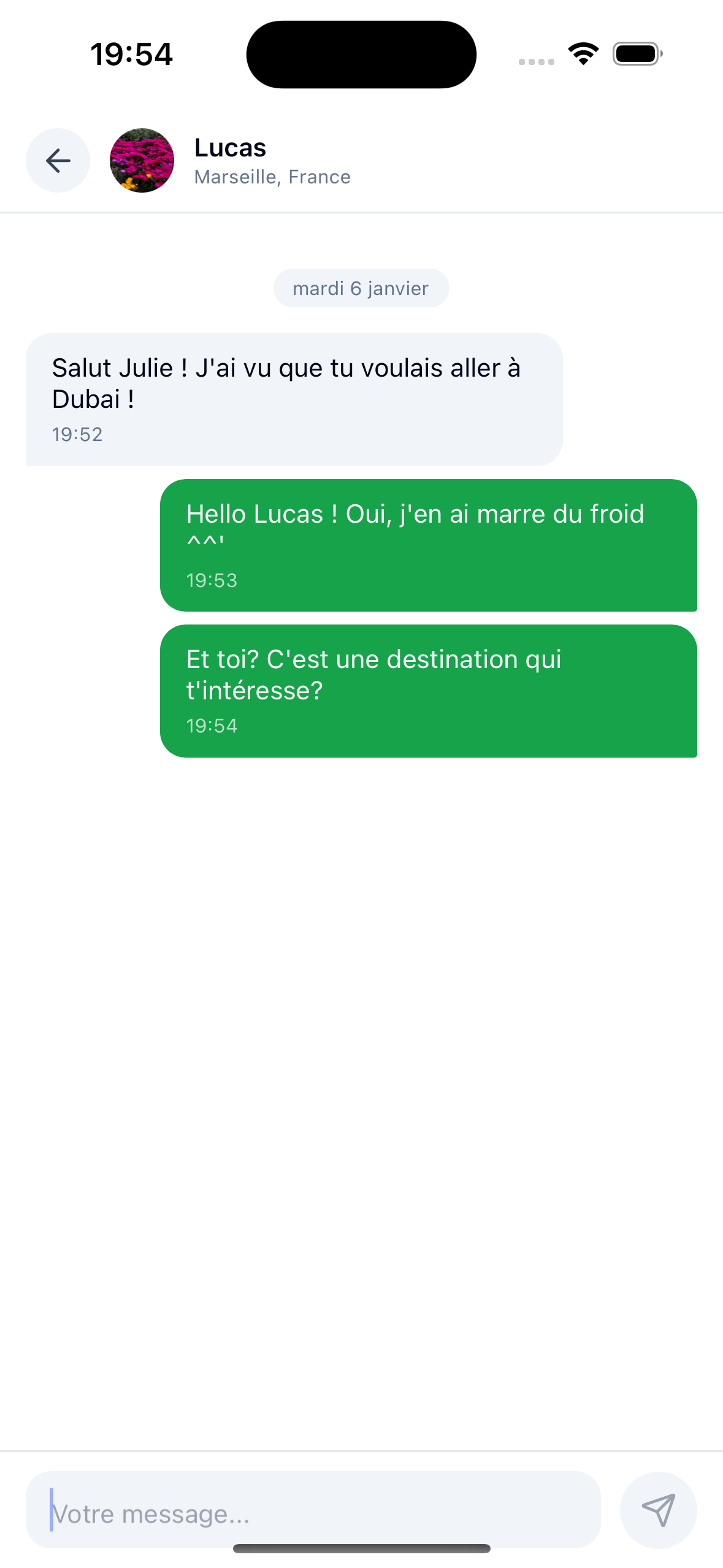Open Lucas's profile picture
The image size is (723, 1568).
point(141,160)
